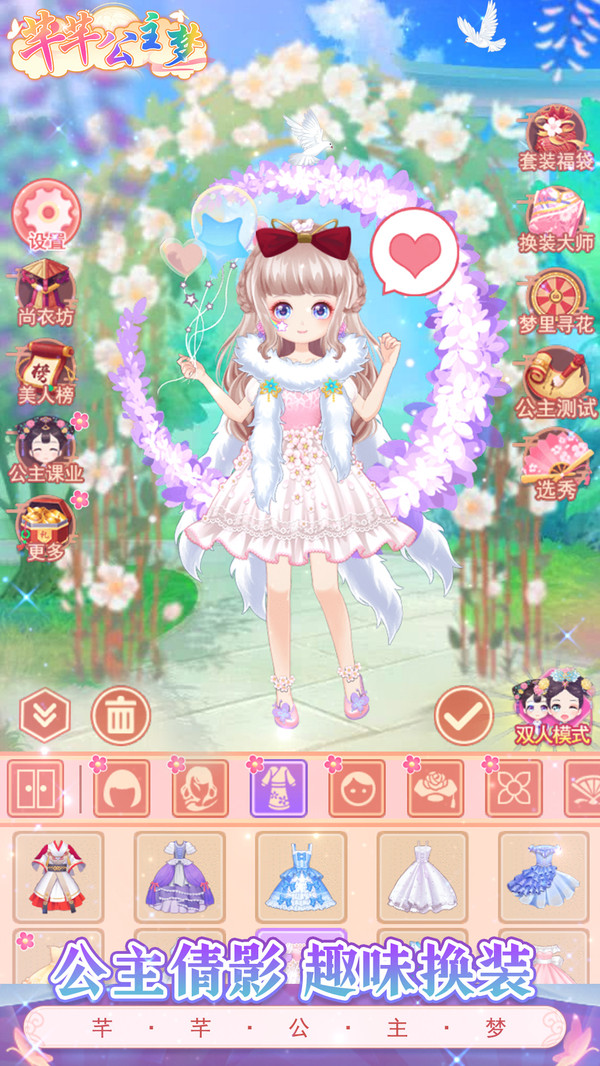The height and width of the screenshot is (1066, 600).
Task: Open 套装福袋 lucky bag
Action: click(555, 135)
